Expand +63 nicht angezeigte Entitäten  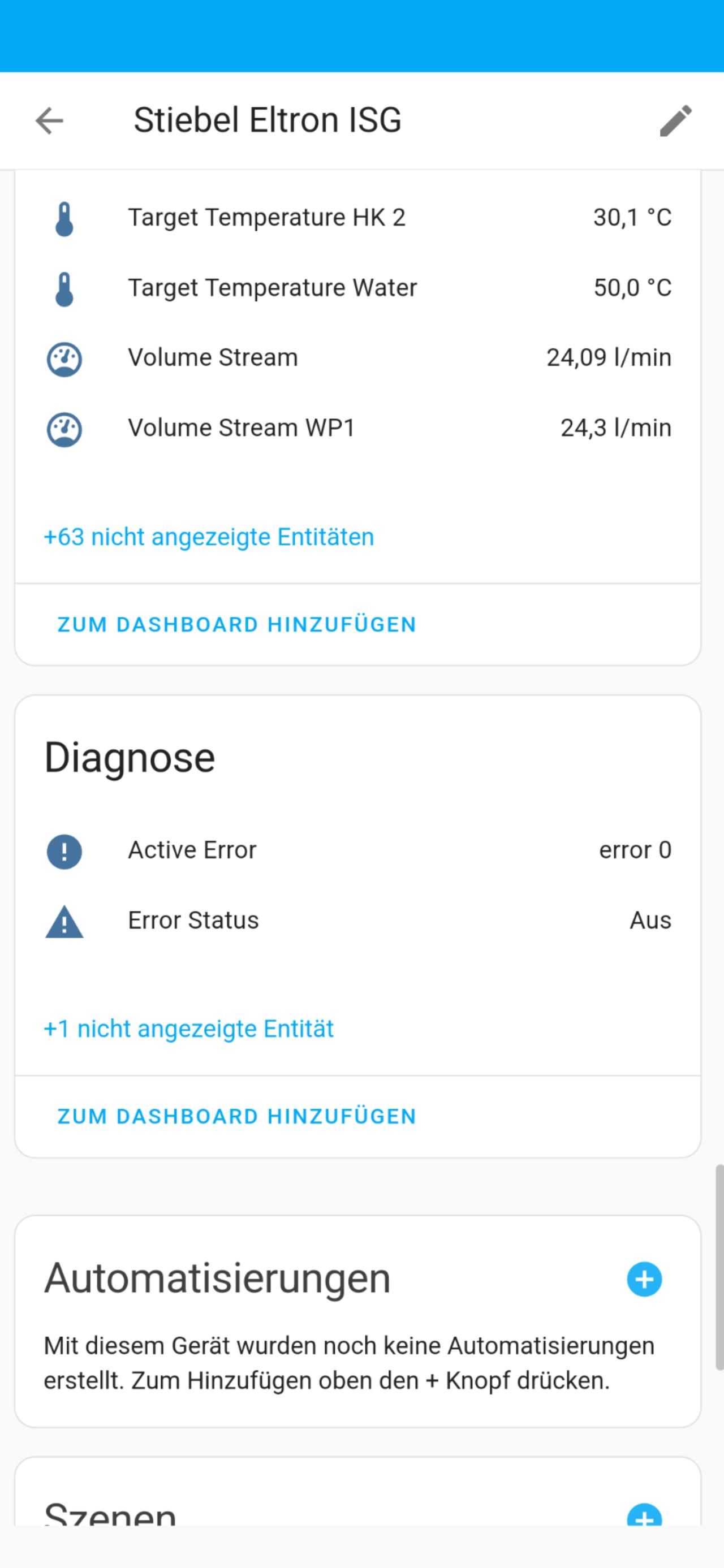(209, 537)
